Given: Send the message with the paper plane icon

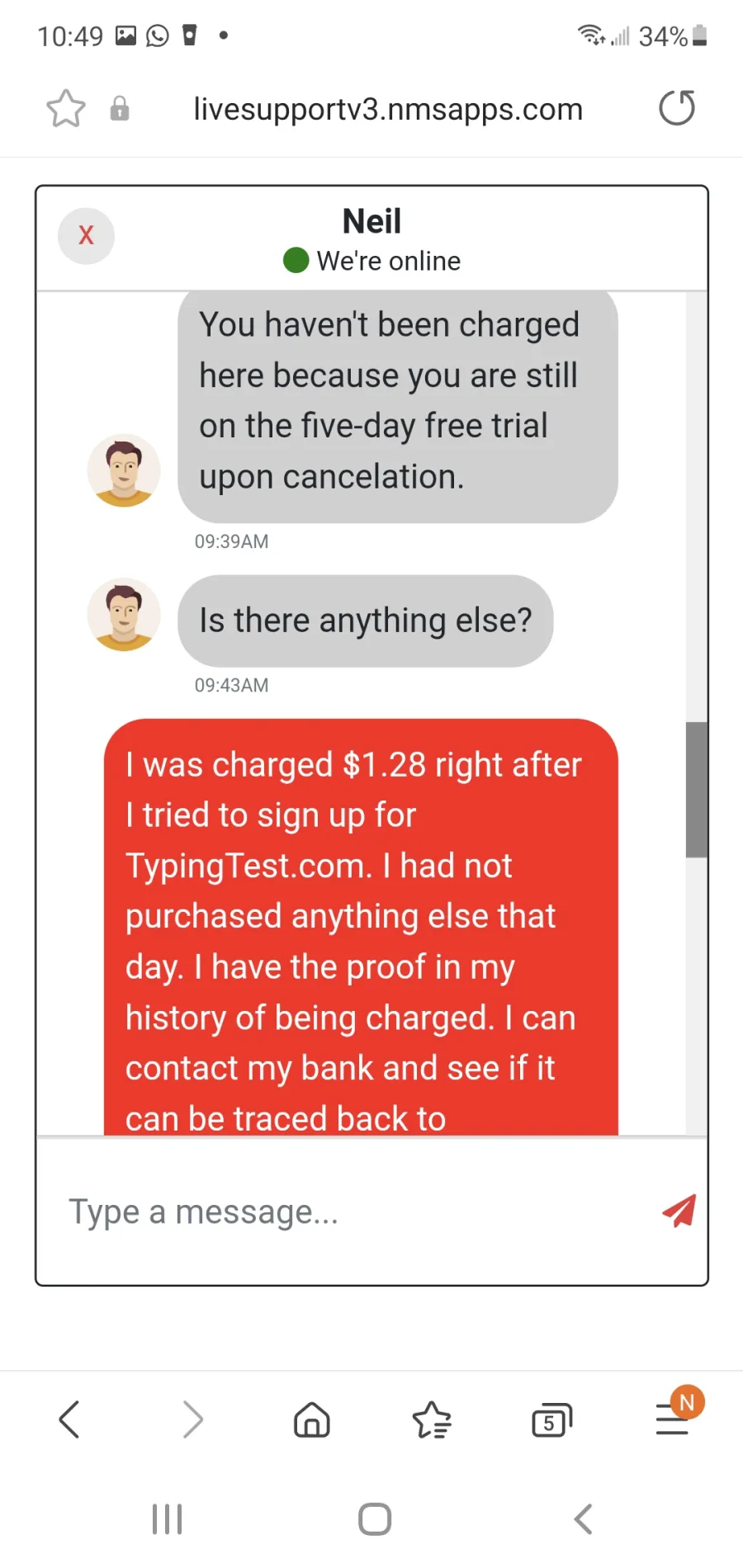Looking at the screenshot, I should pyautogui.click(x=679, y=1211).
